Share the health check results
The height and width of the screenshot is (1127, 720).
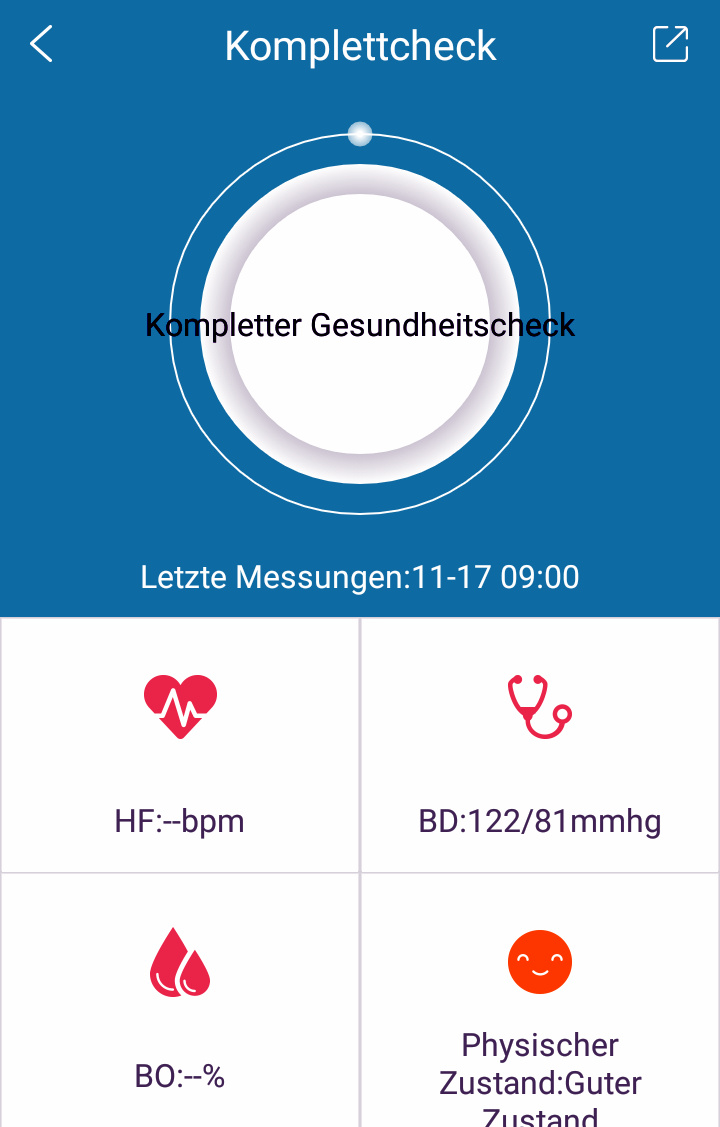pos(670,45)
